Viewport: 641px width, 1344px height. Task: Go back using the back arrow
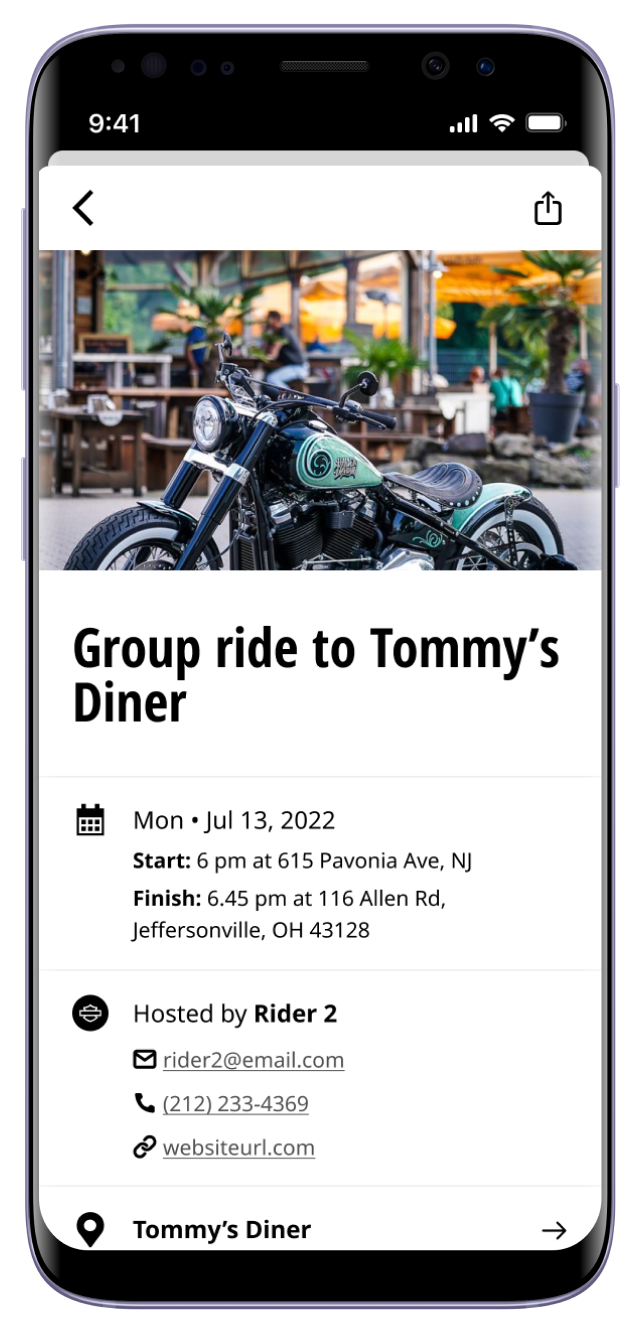coord(83,208)
